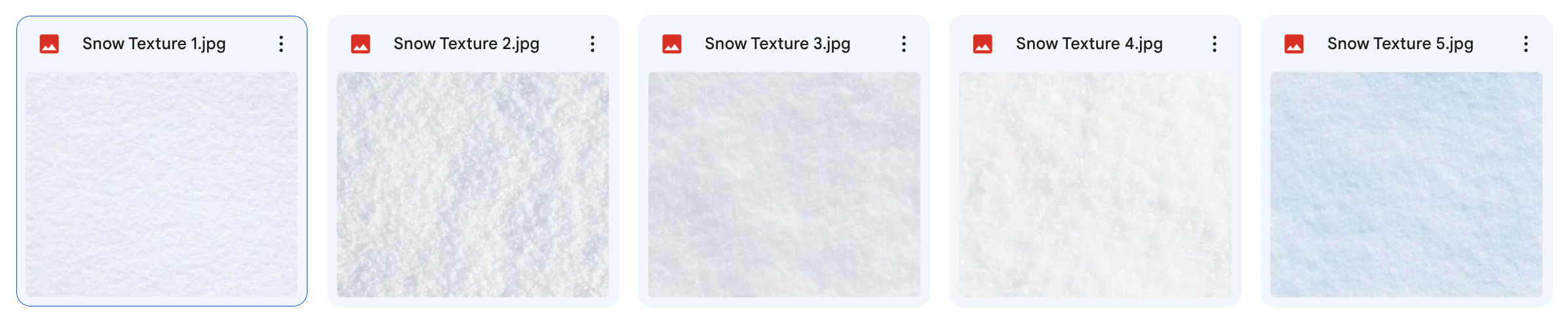
Task: Open more options for Snow Texture 2.jpg
Action: [593, 44]
